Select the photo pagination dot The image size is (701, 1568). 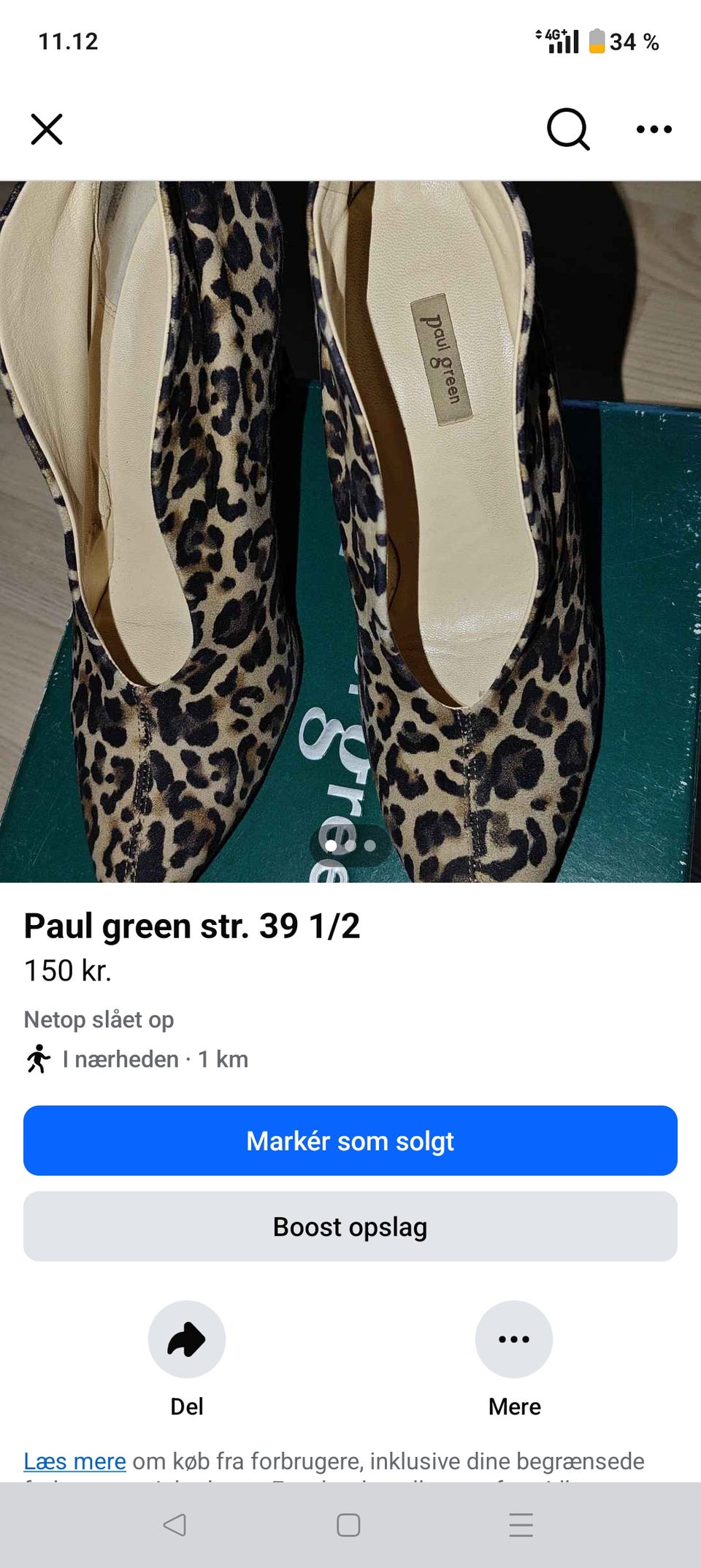(x=332, y=845)
